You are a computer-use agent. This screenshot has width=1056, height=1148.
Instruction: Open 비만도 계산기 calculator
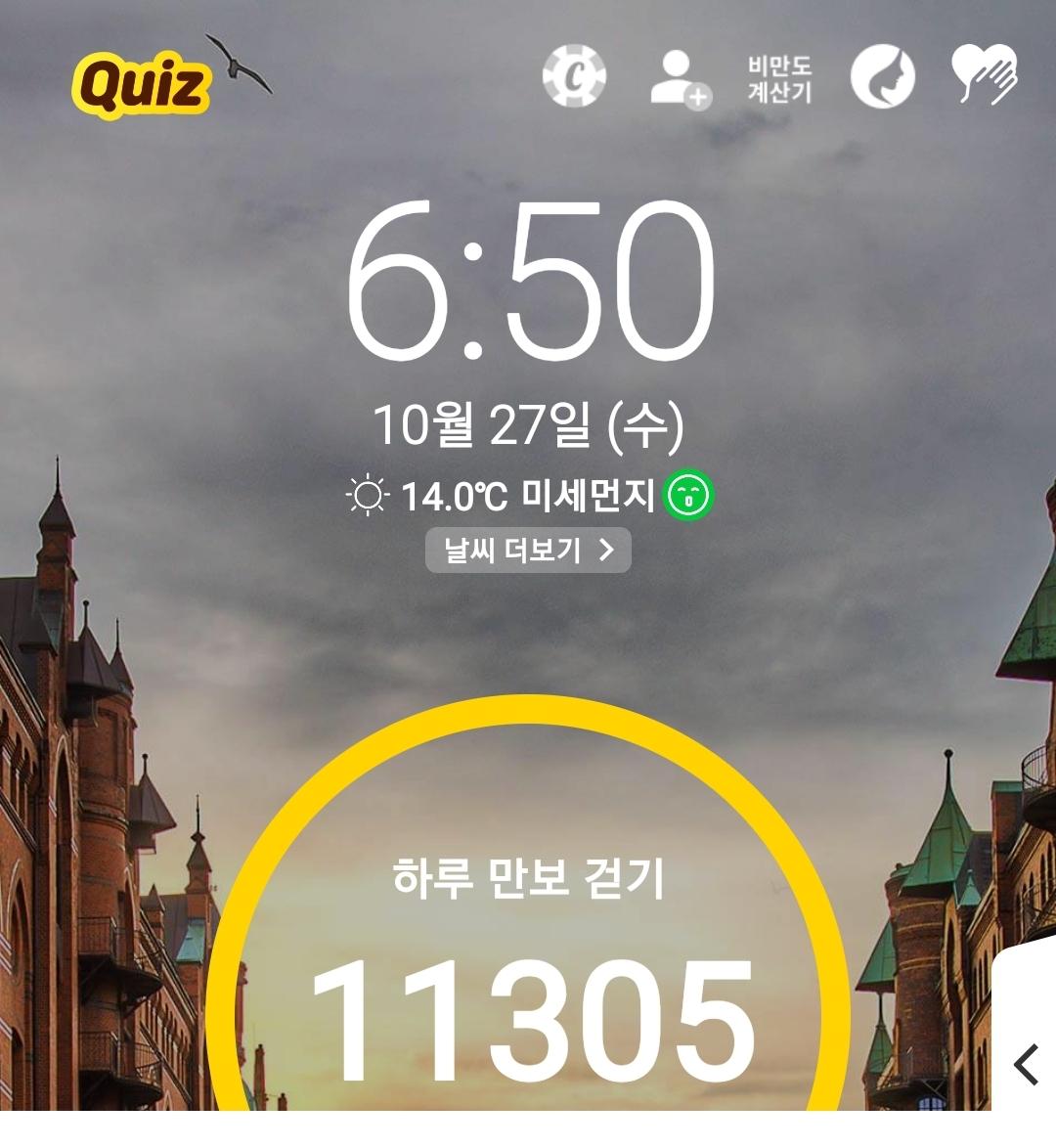pos(779,79)
